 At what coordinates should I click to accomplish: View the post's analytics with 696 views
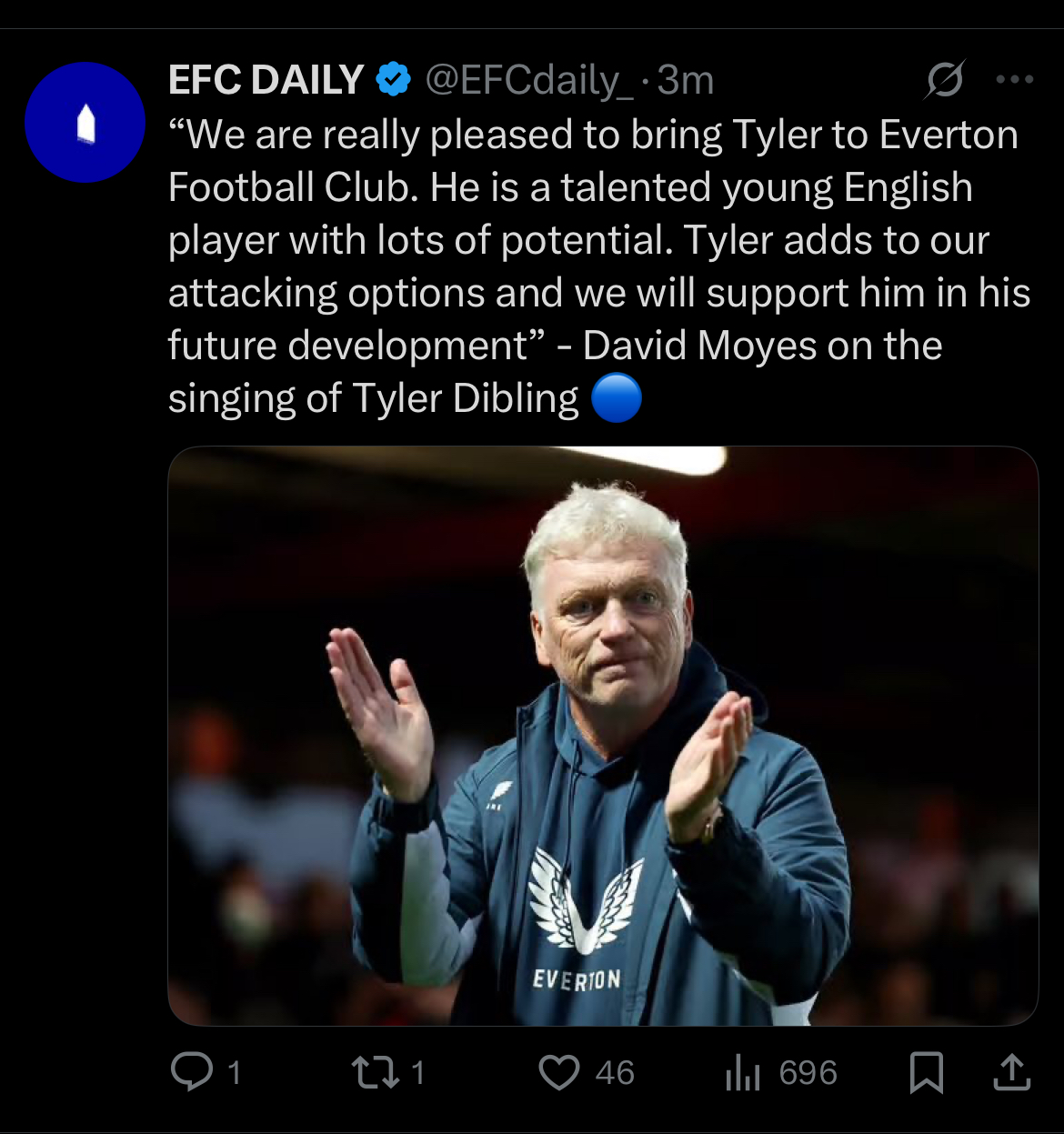click(744, 1073)
